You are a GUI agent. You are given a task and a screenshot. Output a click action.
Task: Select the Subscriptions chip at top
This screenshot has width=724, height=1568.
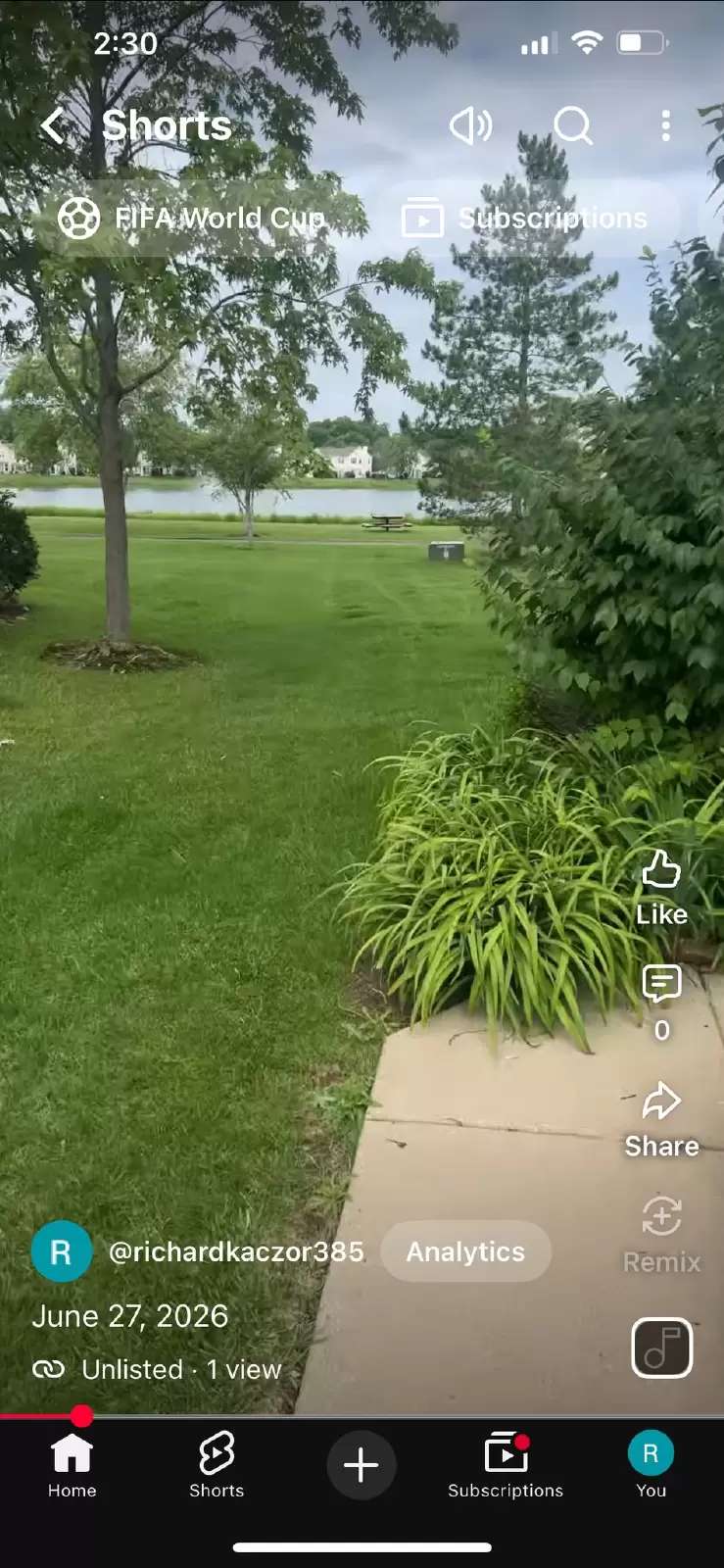[x=526, y=218]
